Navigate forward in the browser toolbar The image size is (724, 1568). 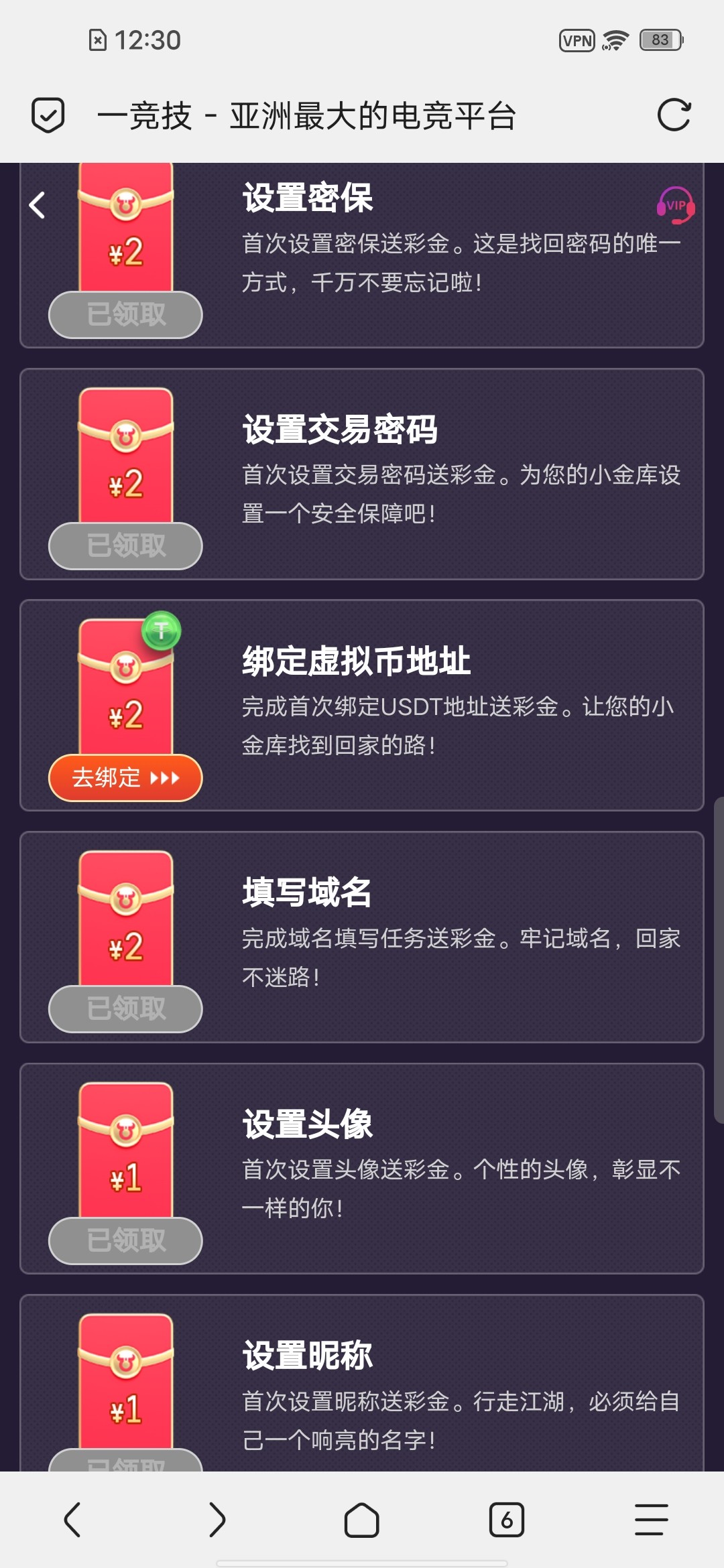coord(217,1520)
